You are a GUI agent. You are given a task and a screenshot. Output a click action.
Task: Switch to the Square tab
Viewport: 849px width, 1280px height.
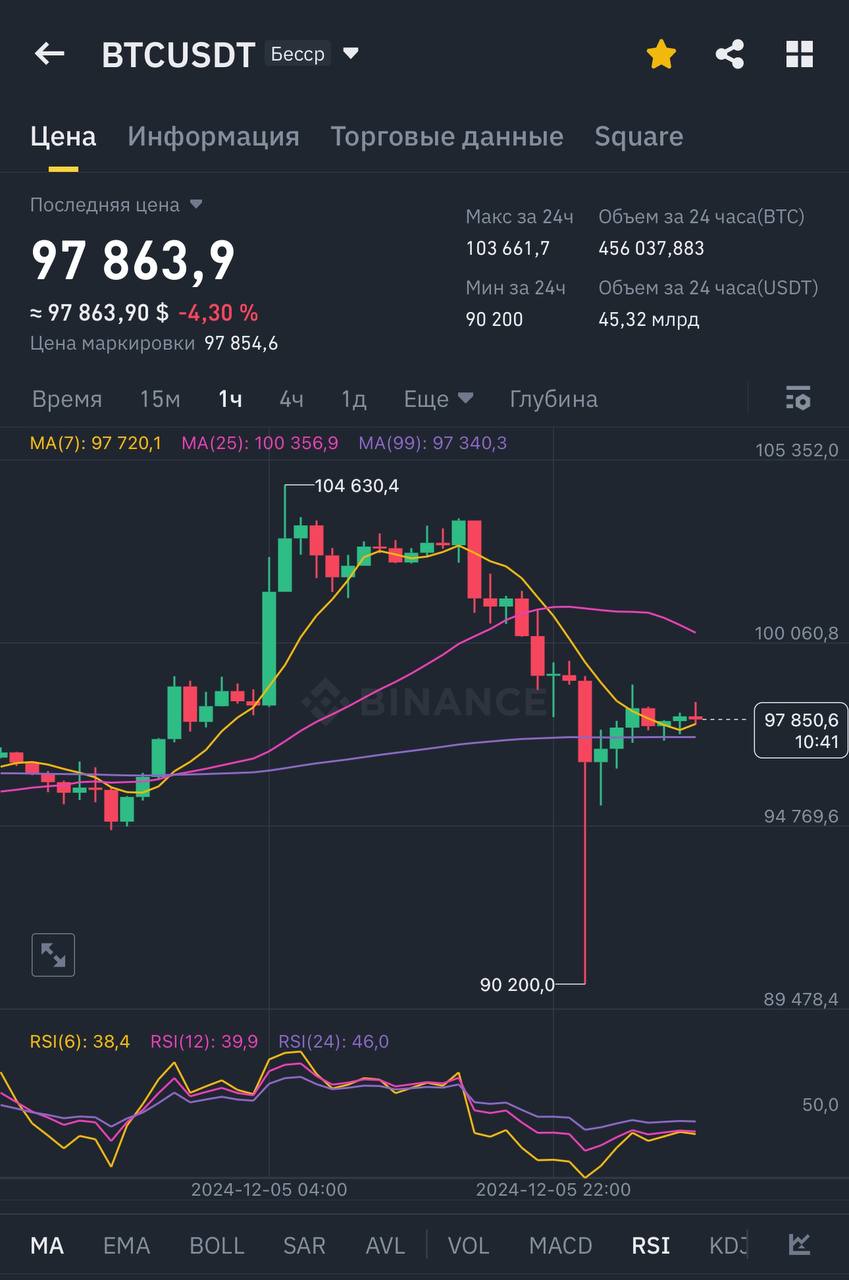[638, 137]
